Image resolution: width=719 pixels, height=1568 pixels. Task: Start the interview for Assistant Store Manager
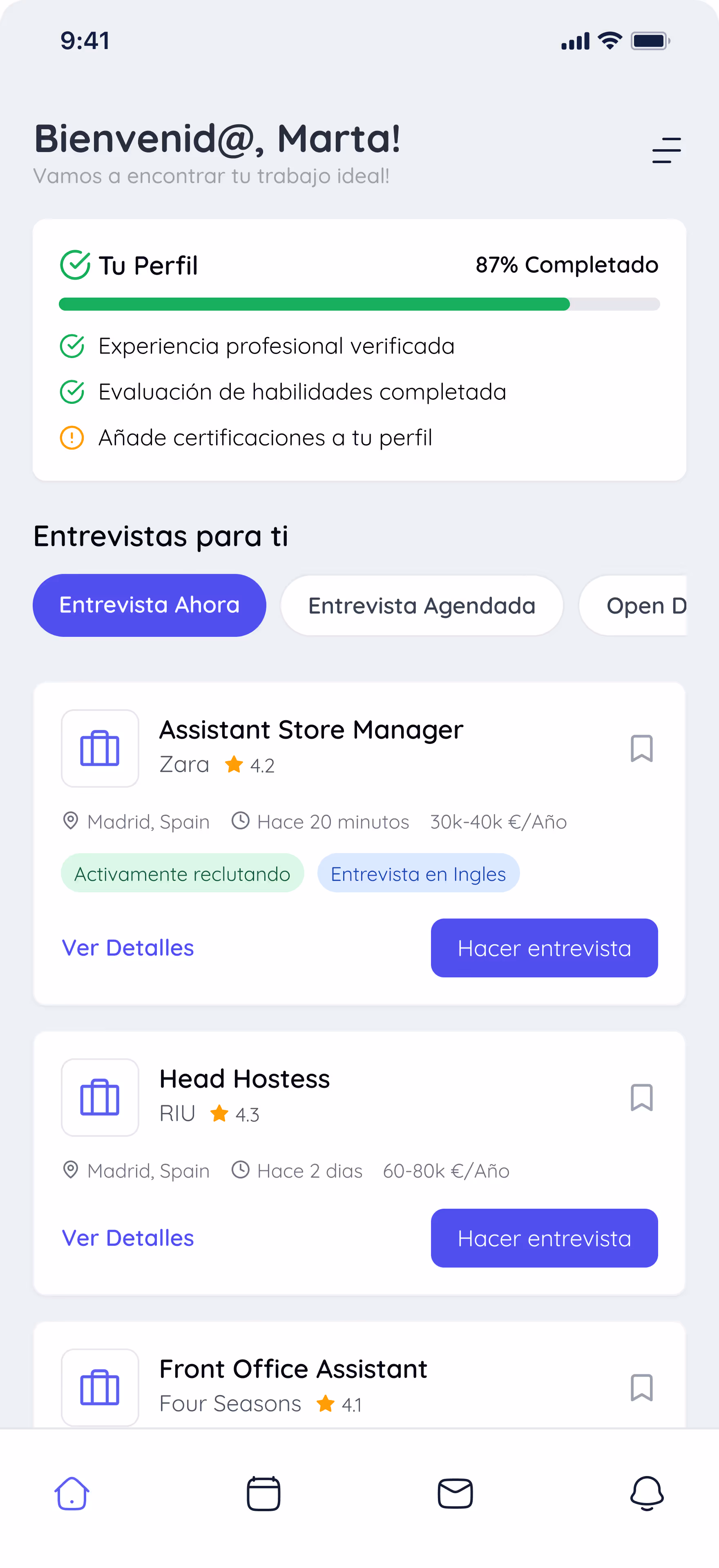point(544,948)
